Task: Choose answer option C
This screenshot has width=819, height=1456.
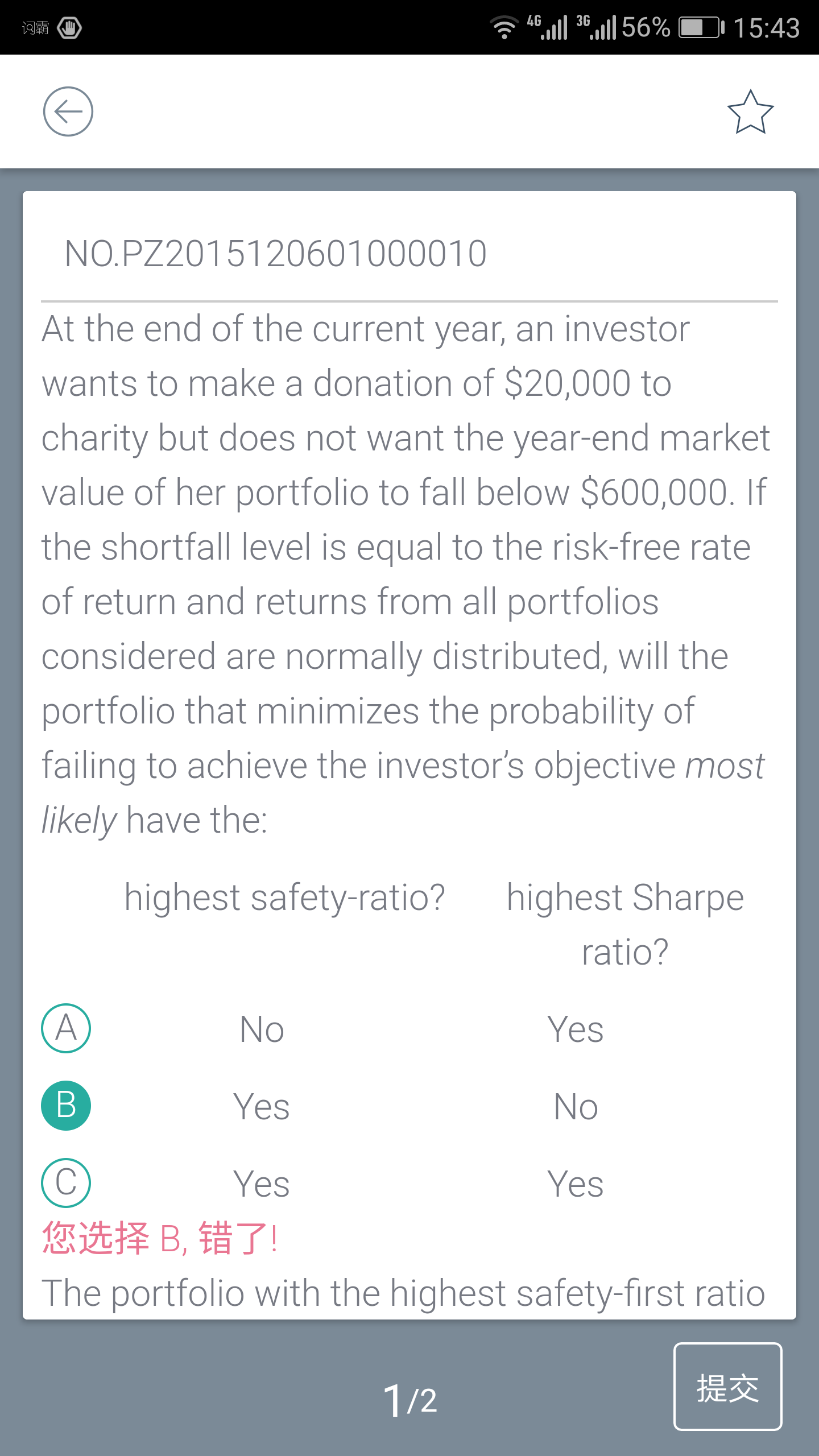Action: click(66, 1183)
